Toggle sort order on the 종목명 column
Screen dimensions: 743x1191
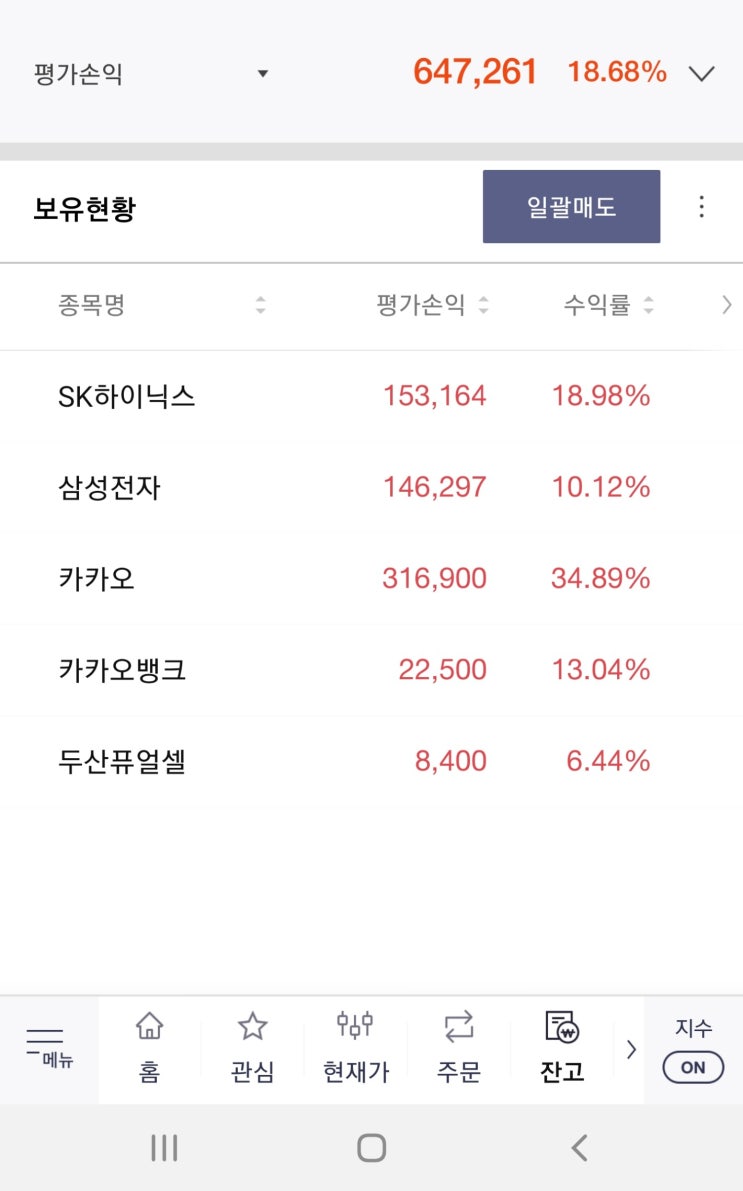click(262, 304)
